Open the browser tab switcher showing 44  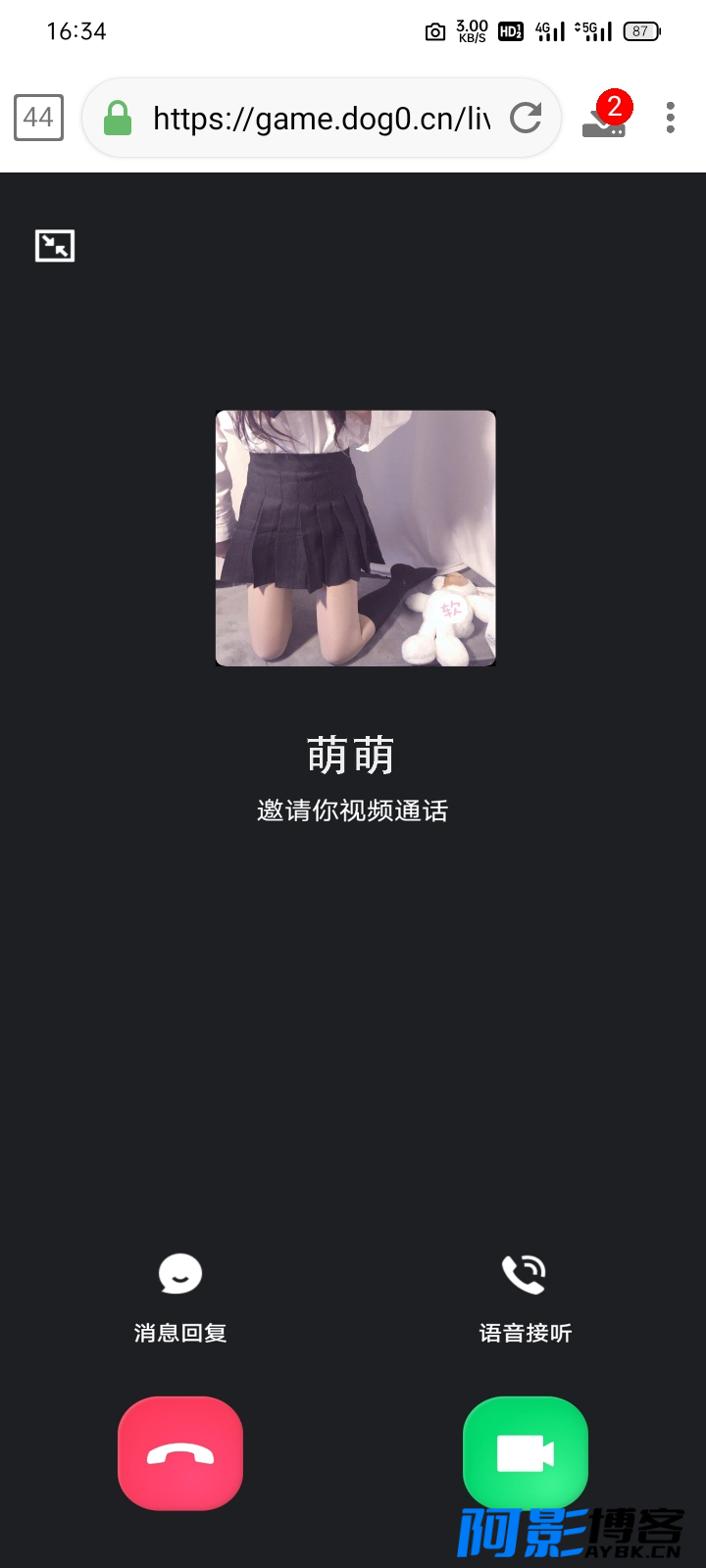pos(38,118)
